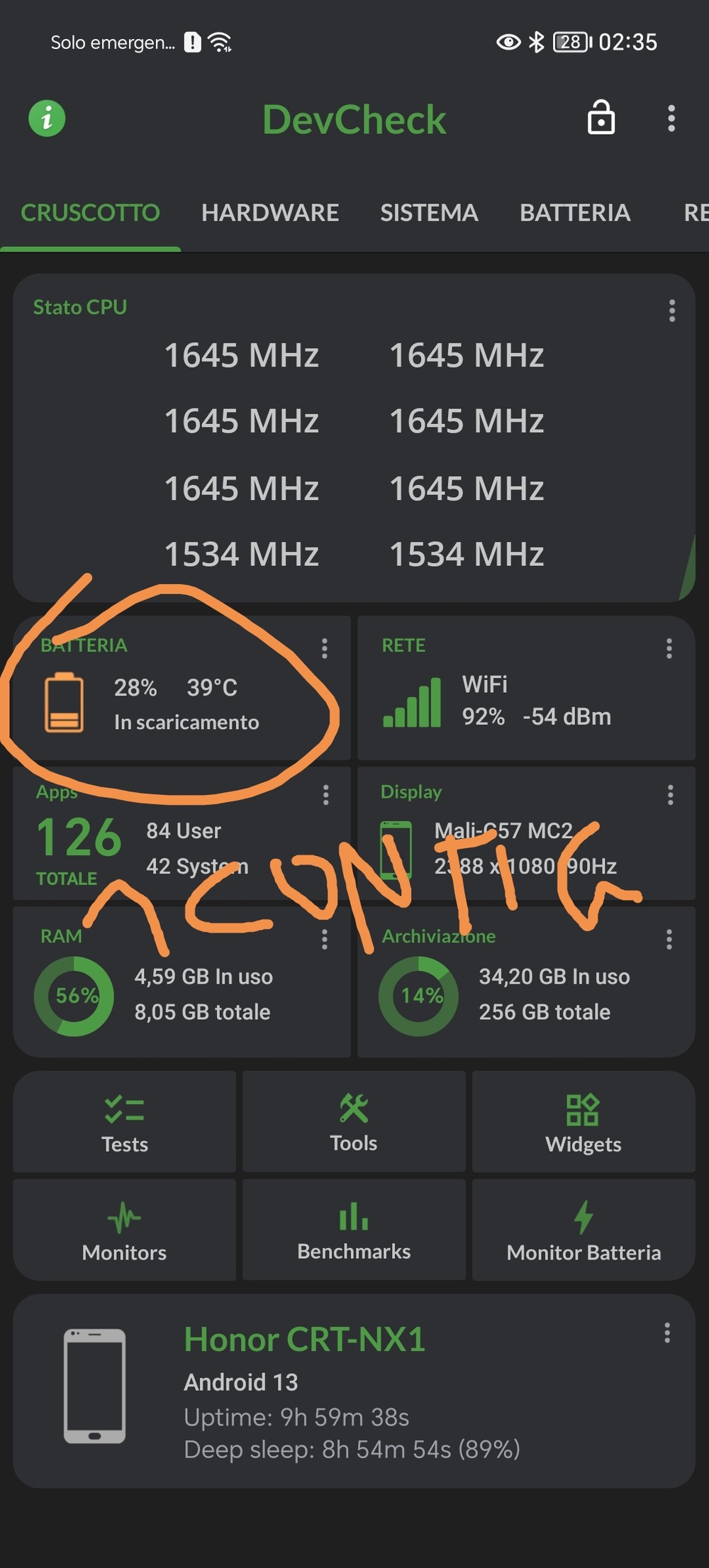Launch Benchmarks
This screenshot has width=709, height=1568.
coord(354,1230)
